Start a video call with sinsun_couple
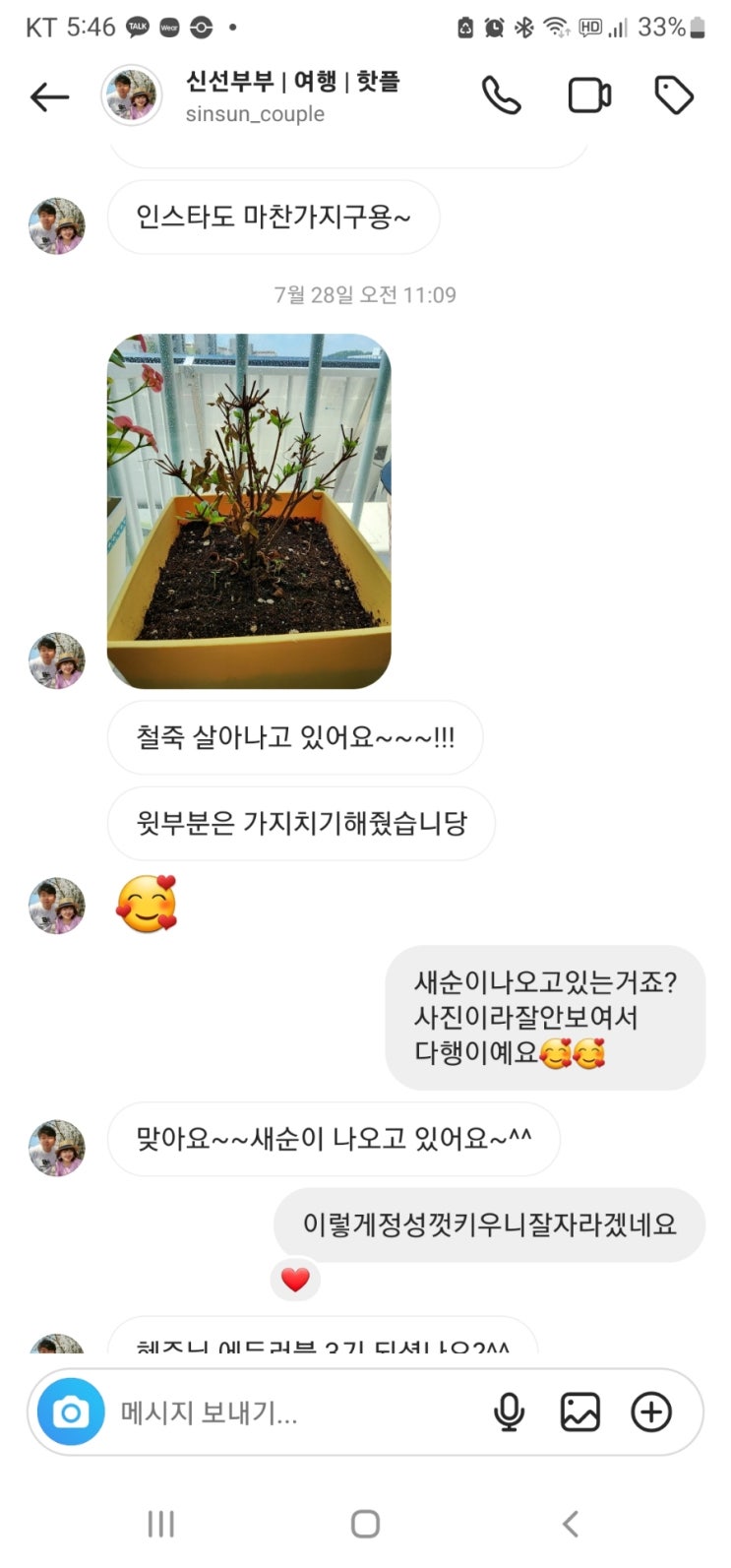The height and width of the screenshot is (1568, 731). 589,95
